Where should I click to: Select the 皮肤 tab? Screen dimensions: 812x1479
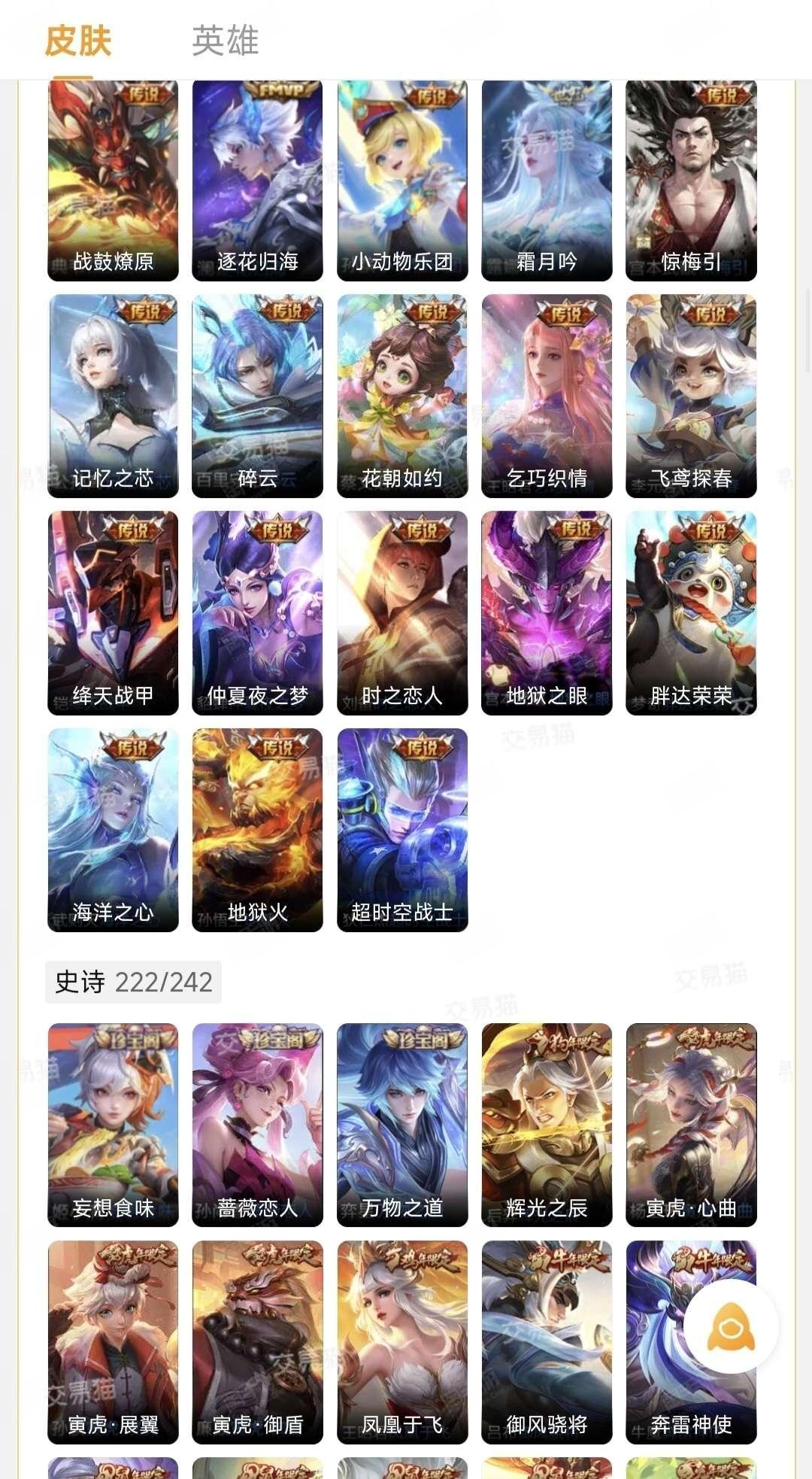coord(78,41)
